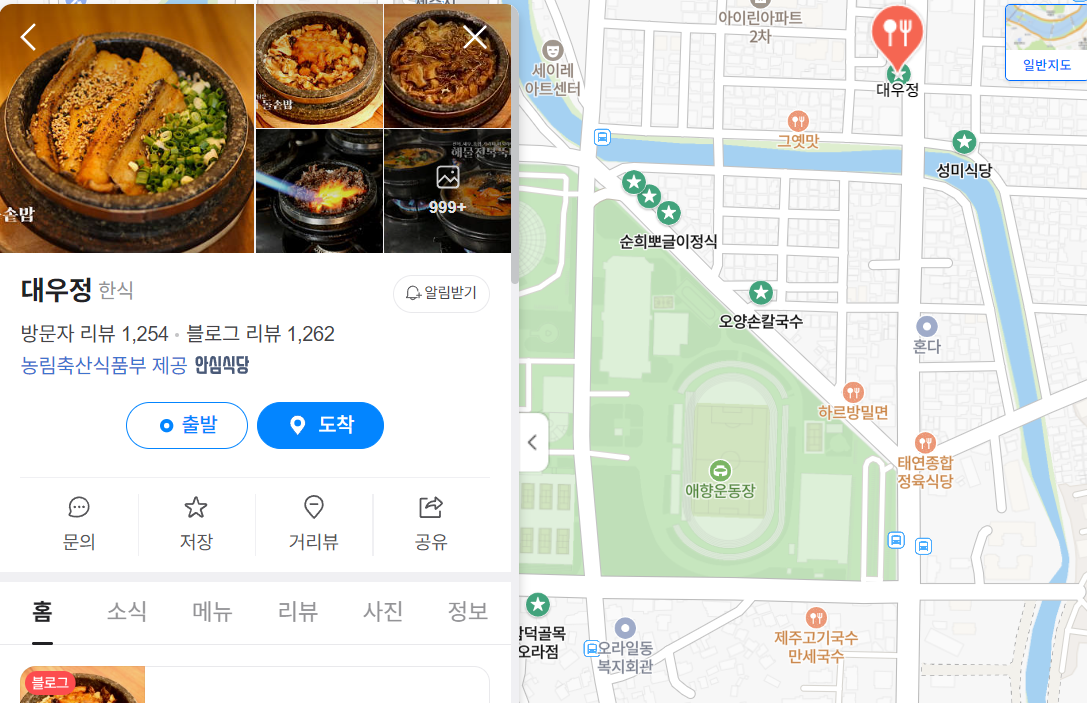This screenshot has height=703, width=1087.
Task: Collapse the side panel with arrow handle
Action: [x=533, y=442]
